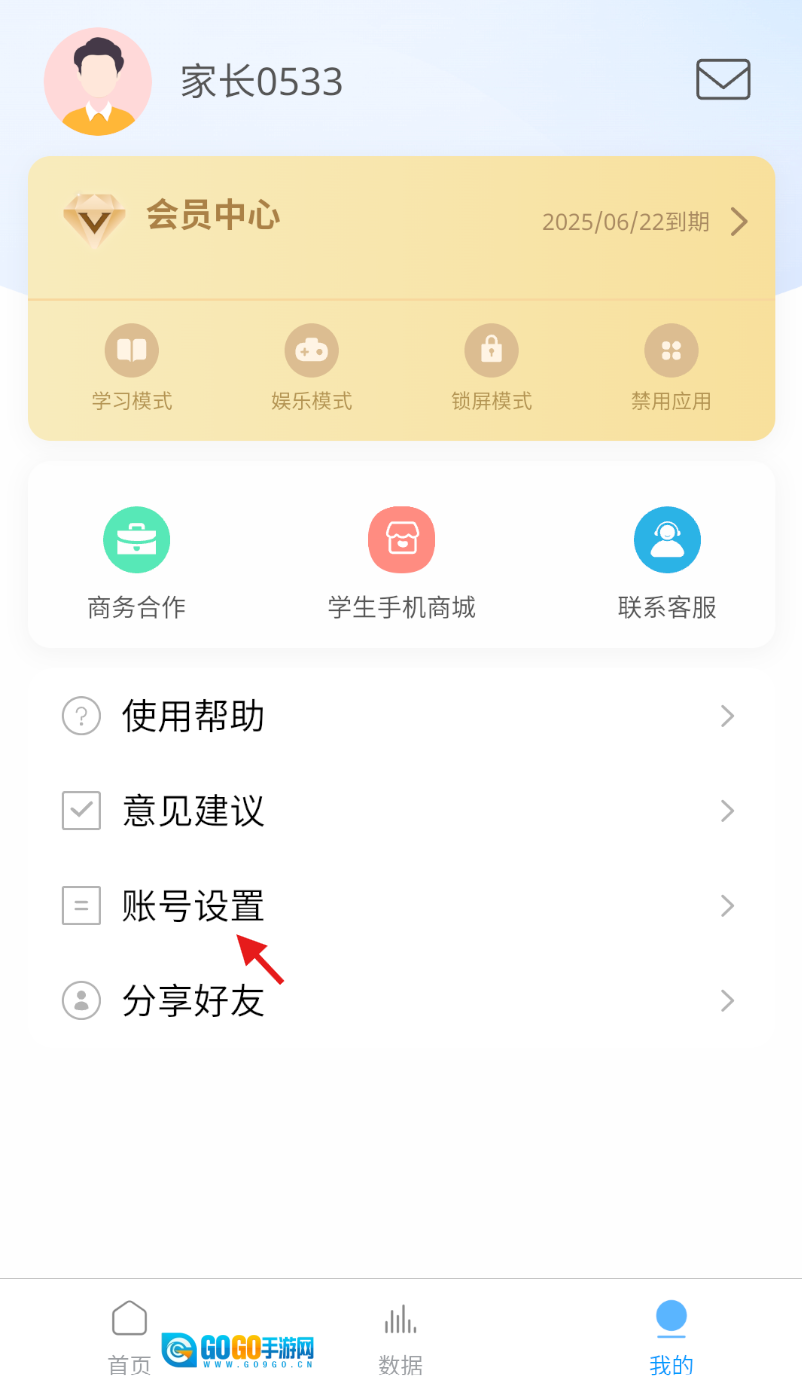The width and height of the screenshot is (802, 1378).
Task: Select 学习模式 study mode
Action: [132, 368]
